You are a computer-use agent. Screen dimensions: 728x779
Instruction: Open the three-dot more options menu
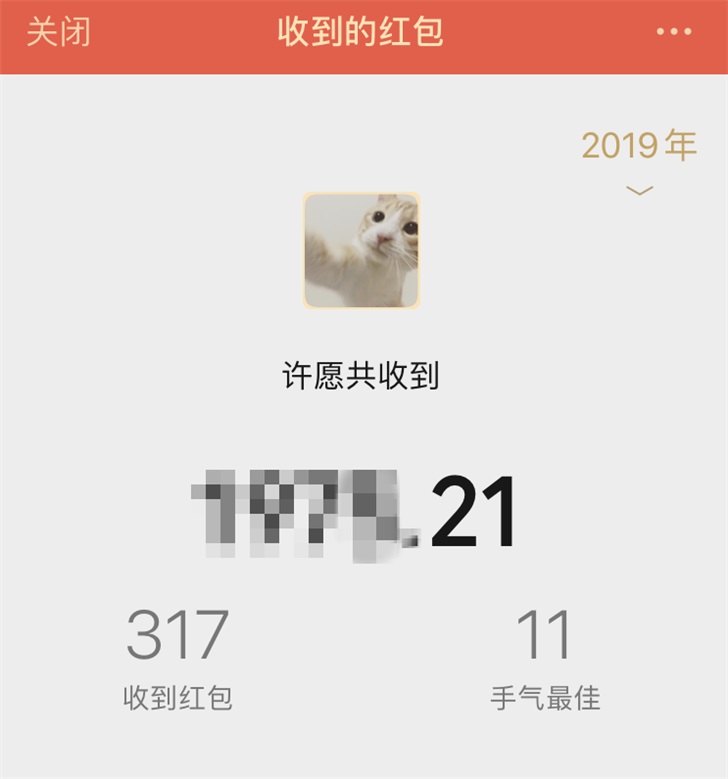point(673,32)
